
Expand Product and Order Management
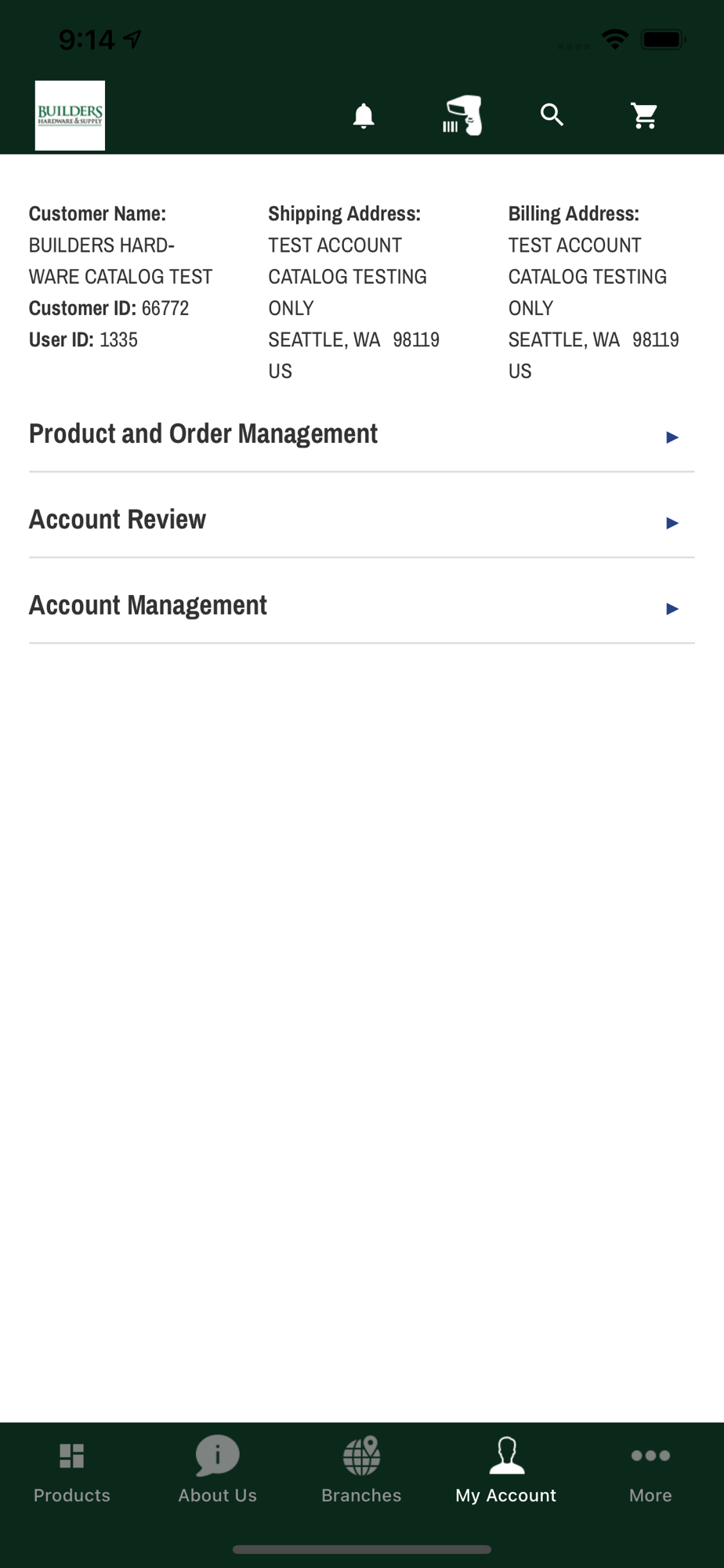[x=362, y=434]
